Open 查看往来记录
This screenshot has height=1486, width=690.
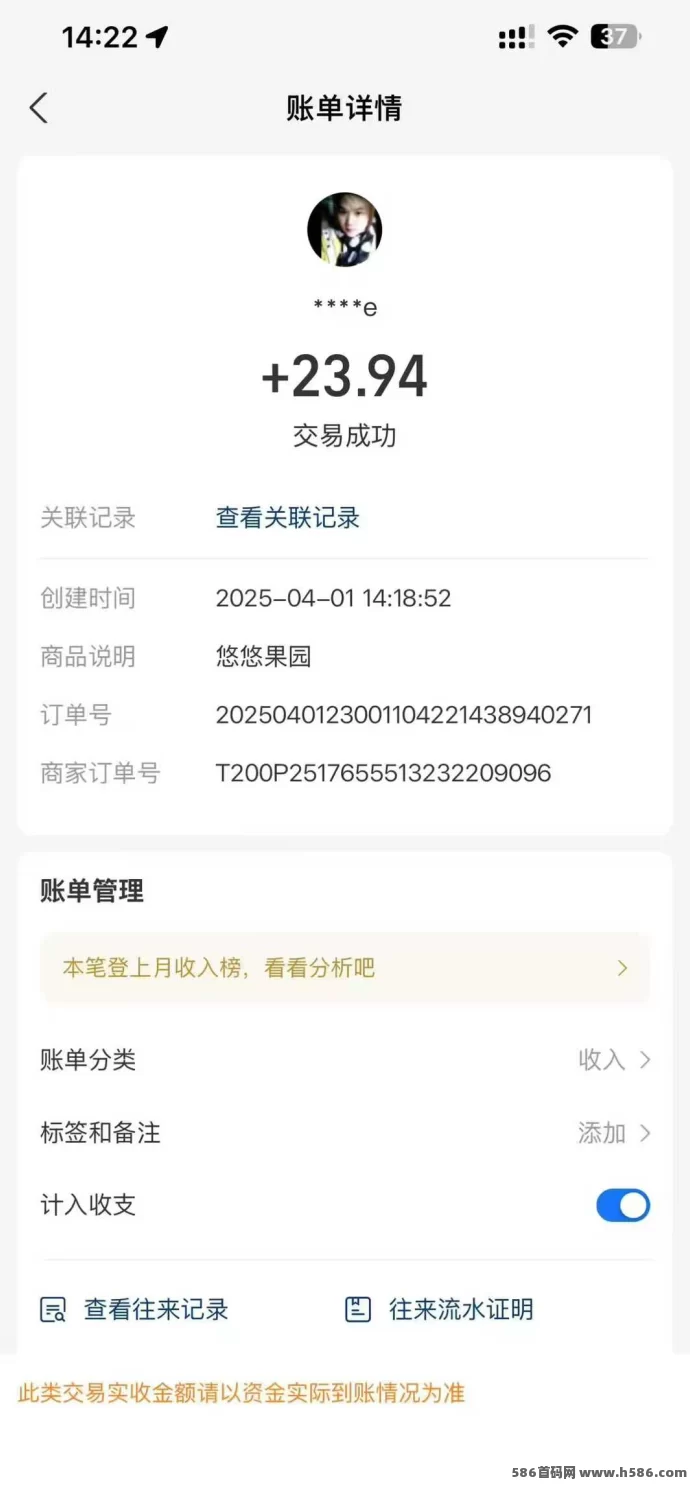point(135,1309)
